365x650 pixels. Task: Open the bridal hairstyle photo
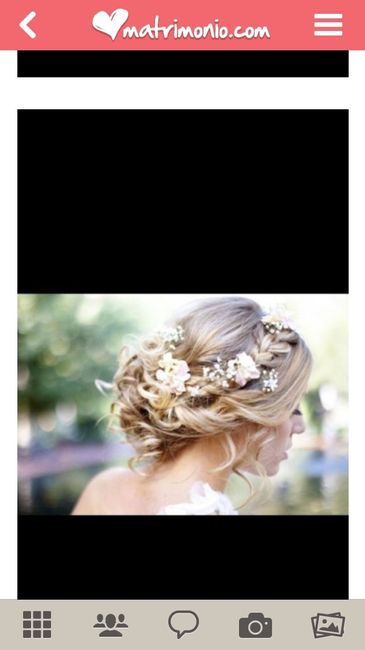click(x=183, y=405)
